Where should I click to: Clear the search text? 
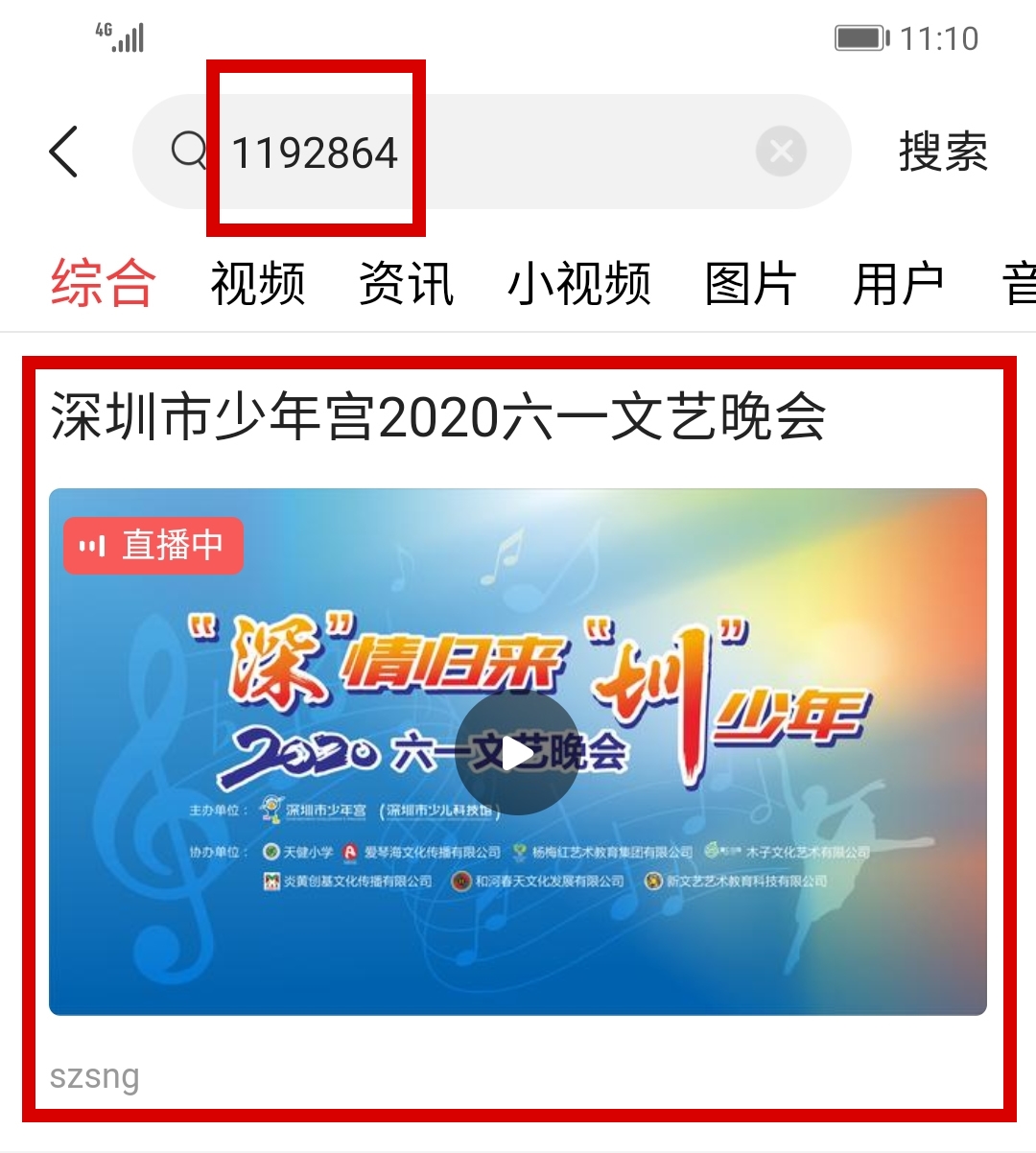tap(781, 152)
